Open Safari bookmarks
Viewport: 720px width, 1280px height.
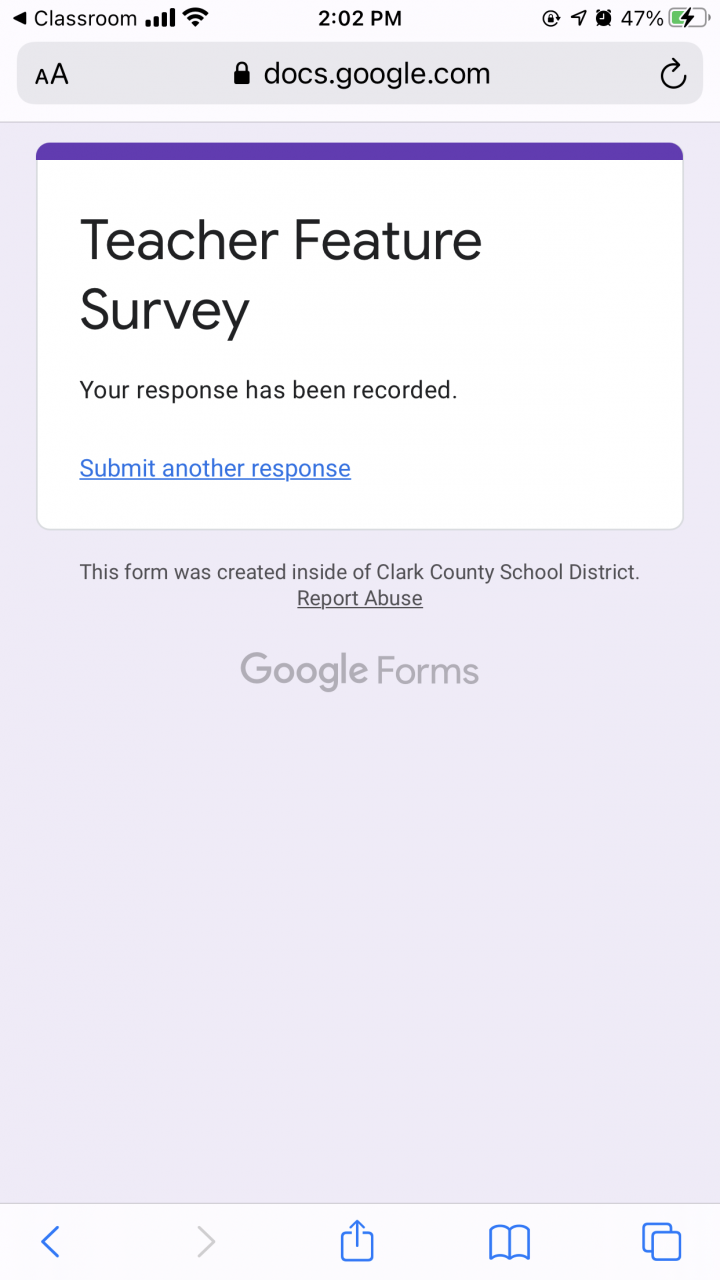(x=509, y=1242)
